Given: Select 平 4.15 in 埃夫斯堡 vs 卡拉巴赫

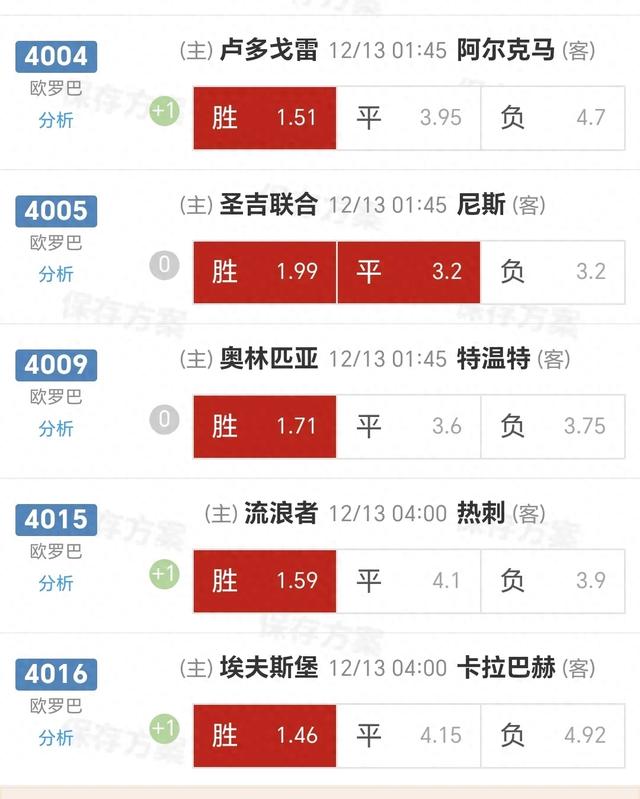Looking at the screenshot, I should tap(409, 735).
